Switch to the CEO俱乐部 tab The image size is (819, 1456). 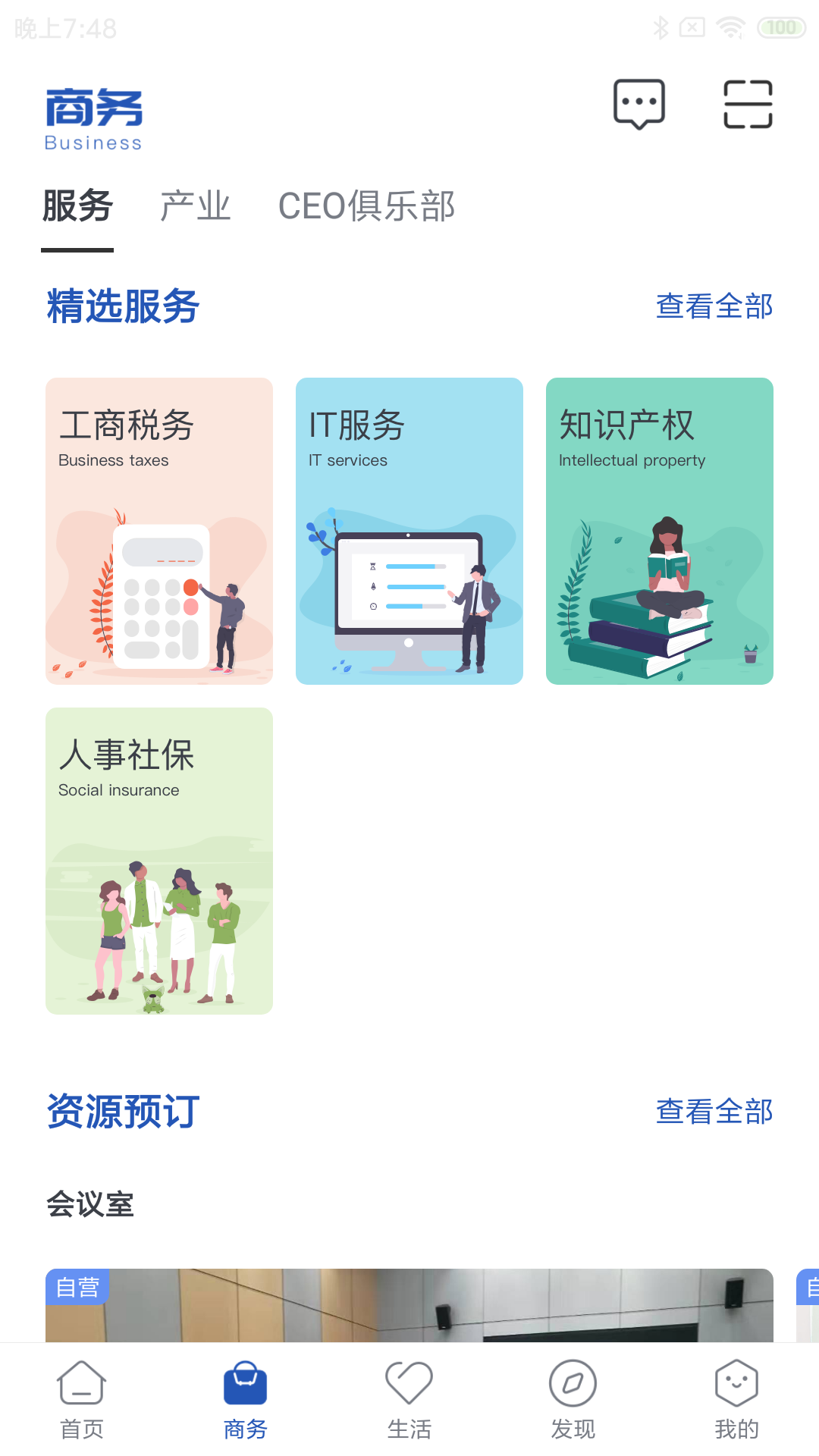click(x=366, y=206)
